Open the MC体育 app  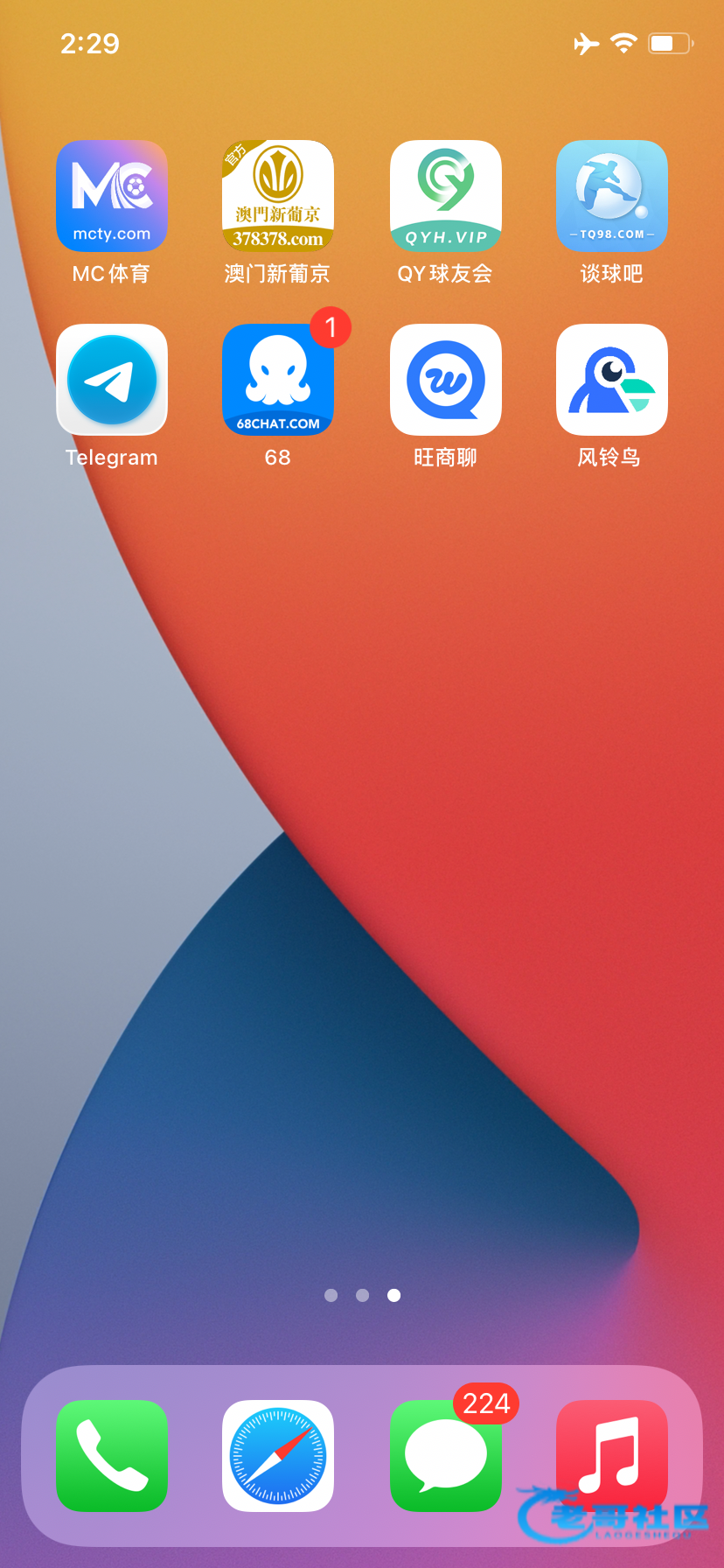point(112,196)
